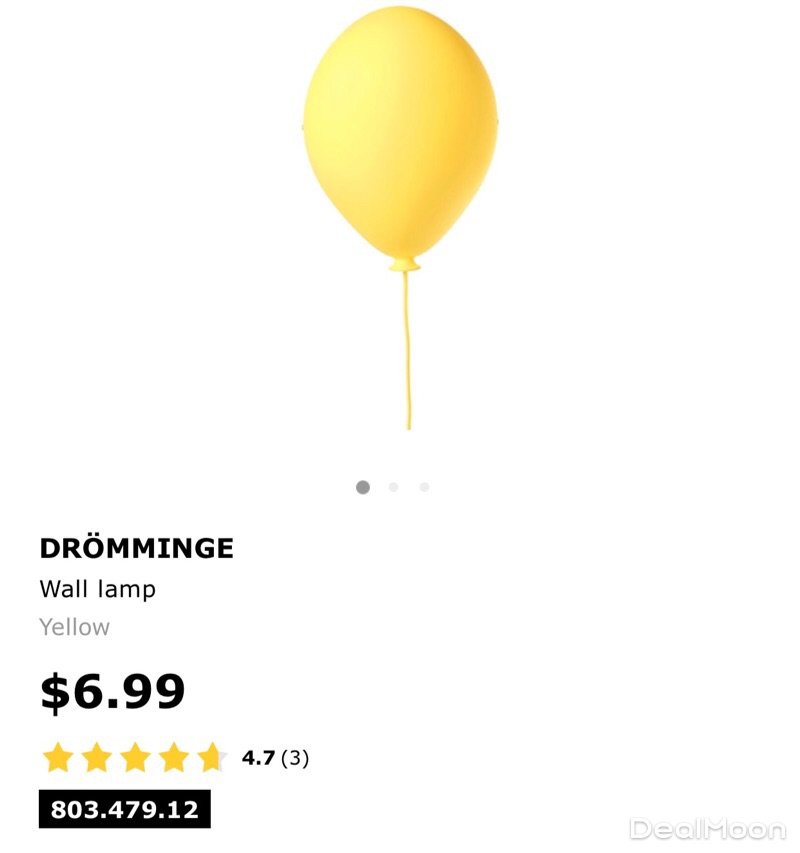The height and width of the screenshot is (853, 800).
Task: Jump to the third image page dot
Action: point(424,487)
